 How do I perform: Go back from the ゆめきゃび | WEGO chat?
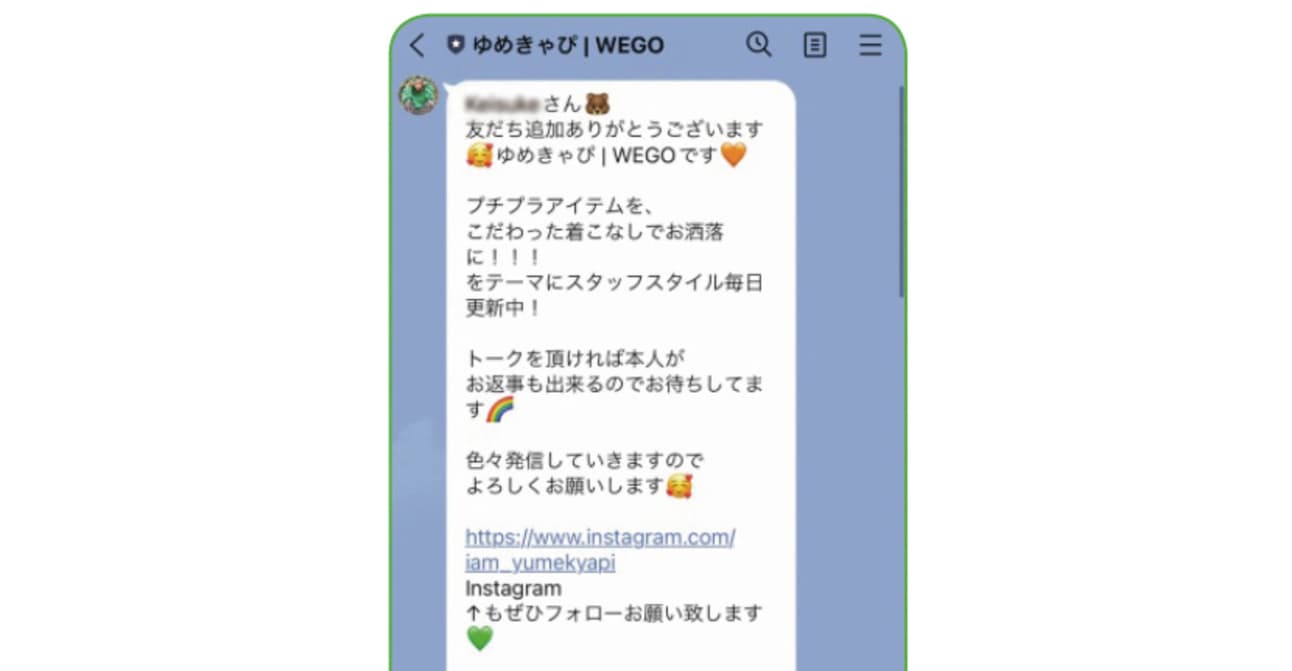pos(418,45)
